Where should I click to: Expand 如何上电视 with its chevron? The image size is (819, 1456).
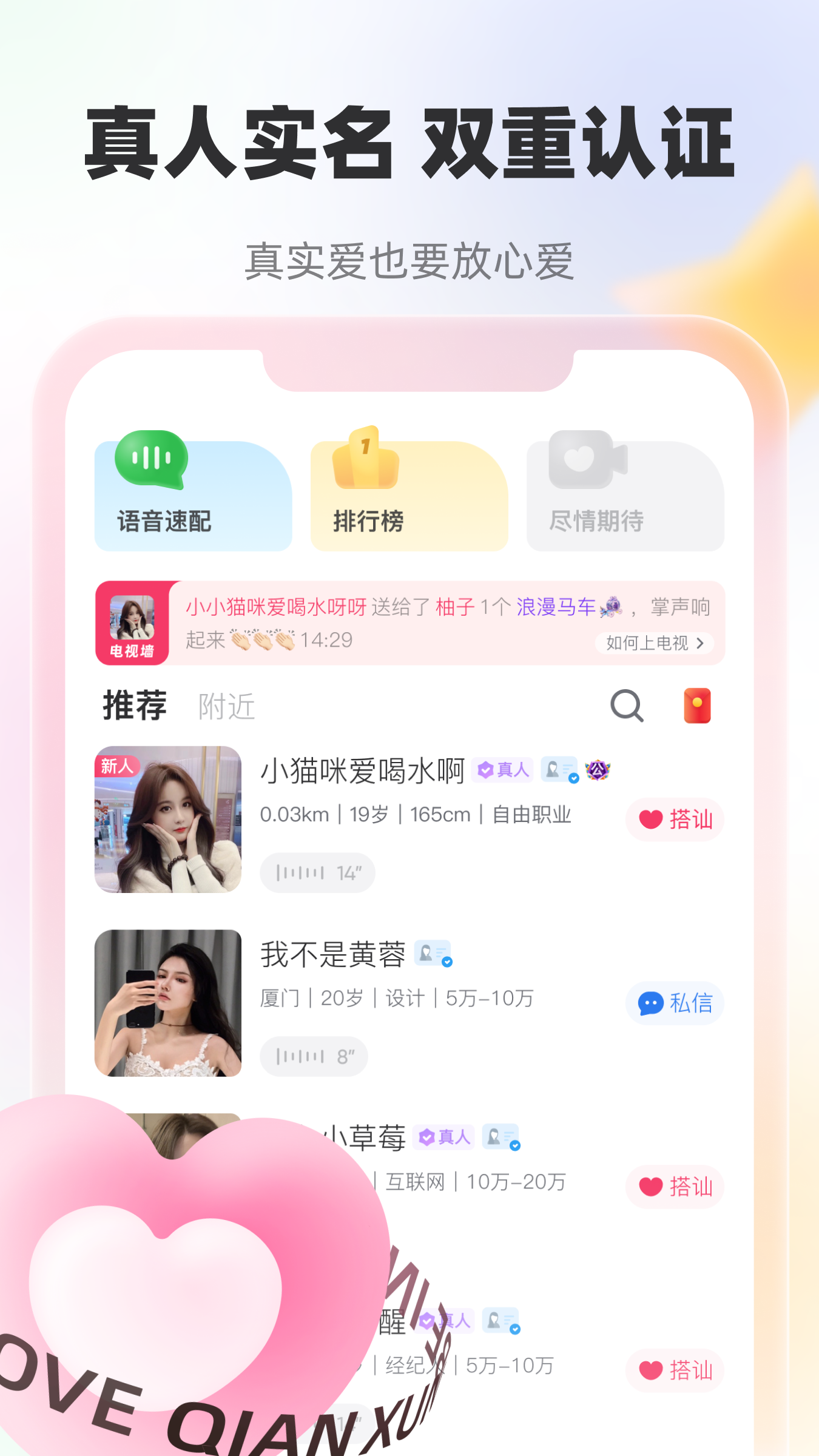(655, 644)
